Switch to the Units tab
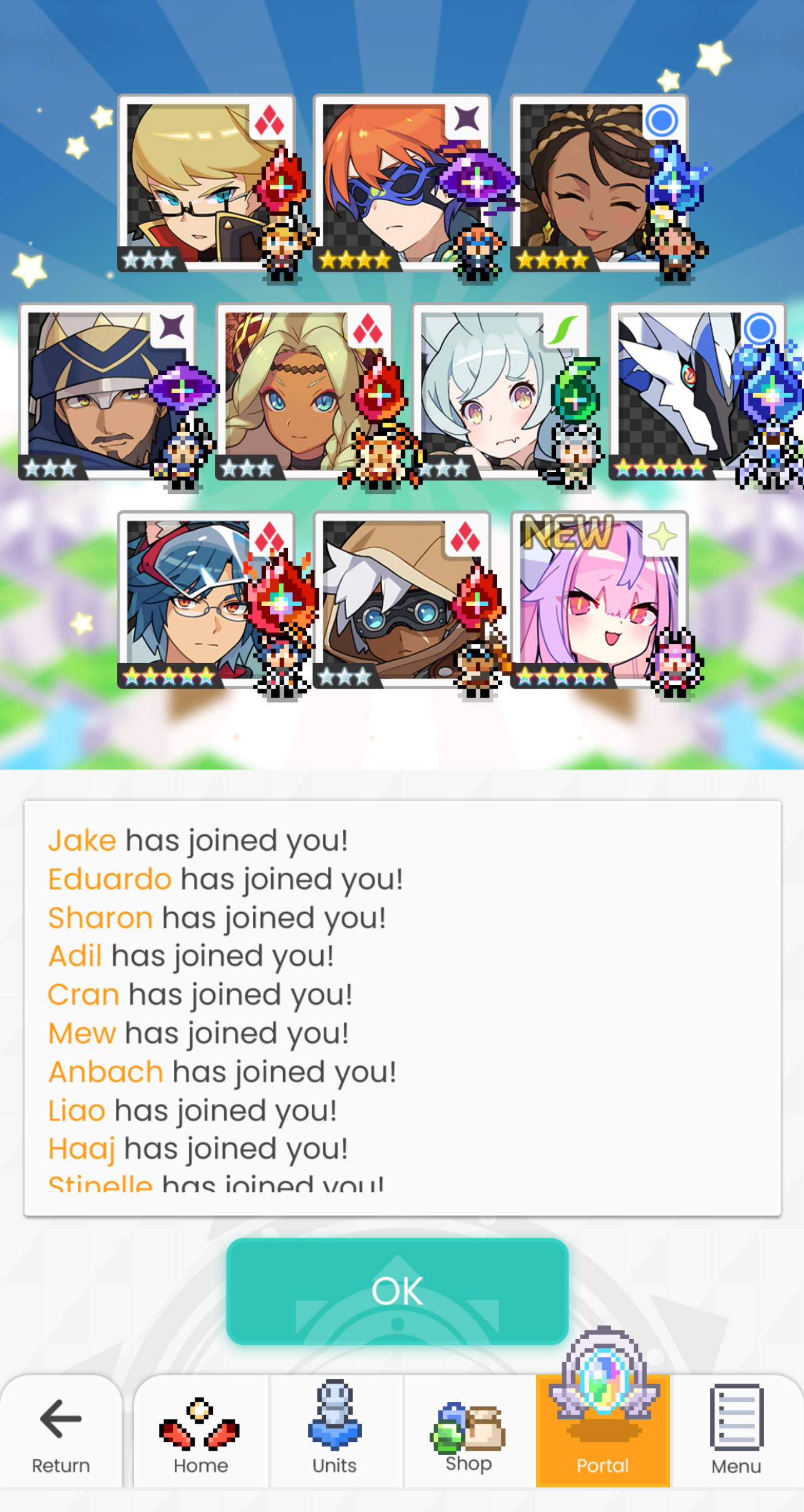The height and width of the screenshot is (1512, 804). pos(334,1432)
